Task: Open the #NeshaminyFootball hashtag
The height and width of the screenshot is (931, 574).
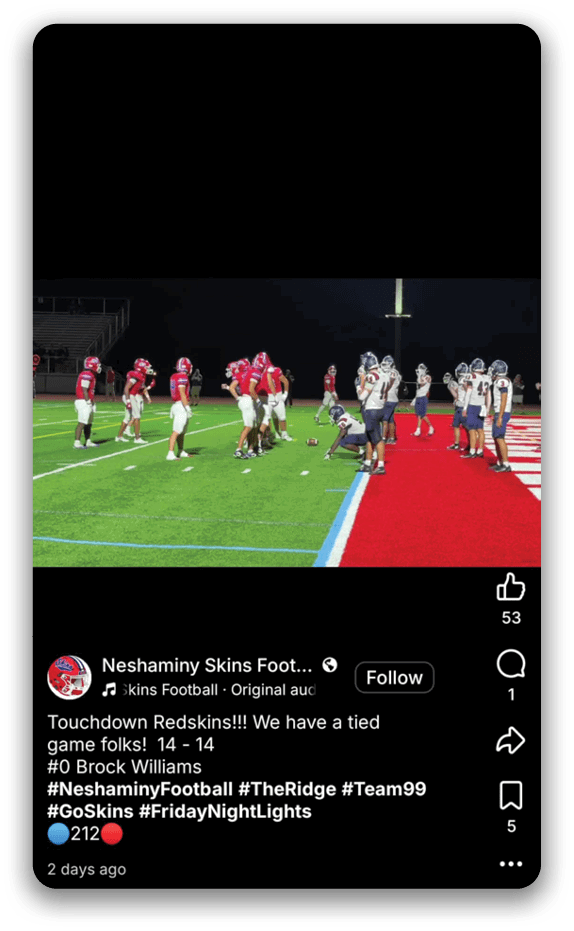Action: tap(140, 789)
